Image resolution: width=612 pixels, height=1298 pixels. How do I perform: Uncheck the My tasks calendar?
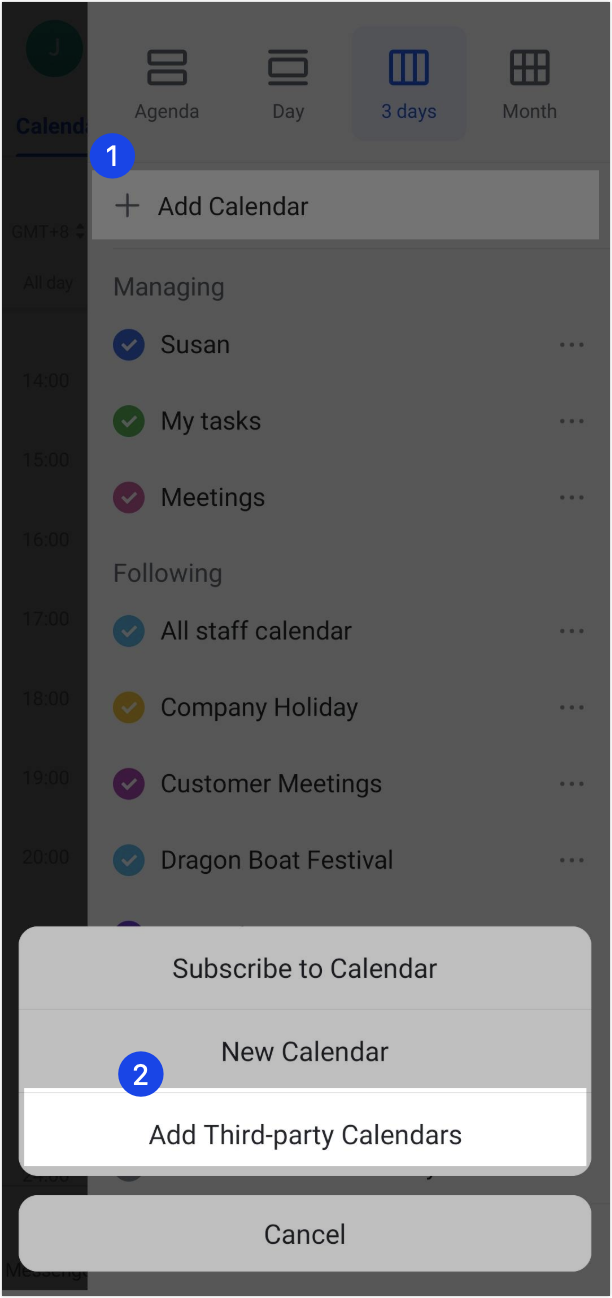click(129, 421)
